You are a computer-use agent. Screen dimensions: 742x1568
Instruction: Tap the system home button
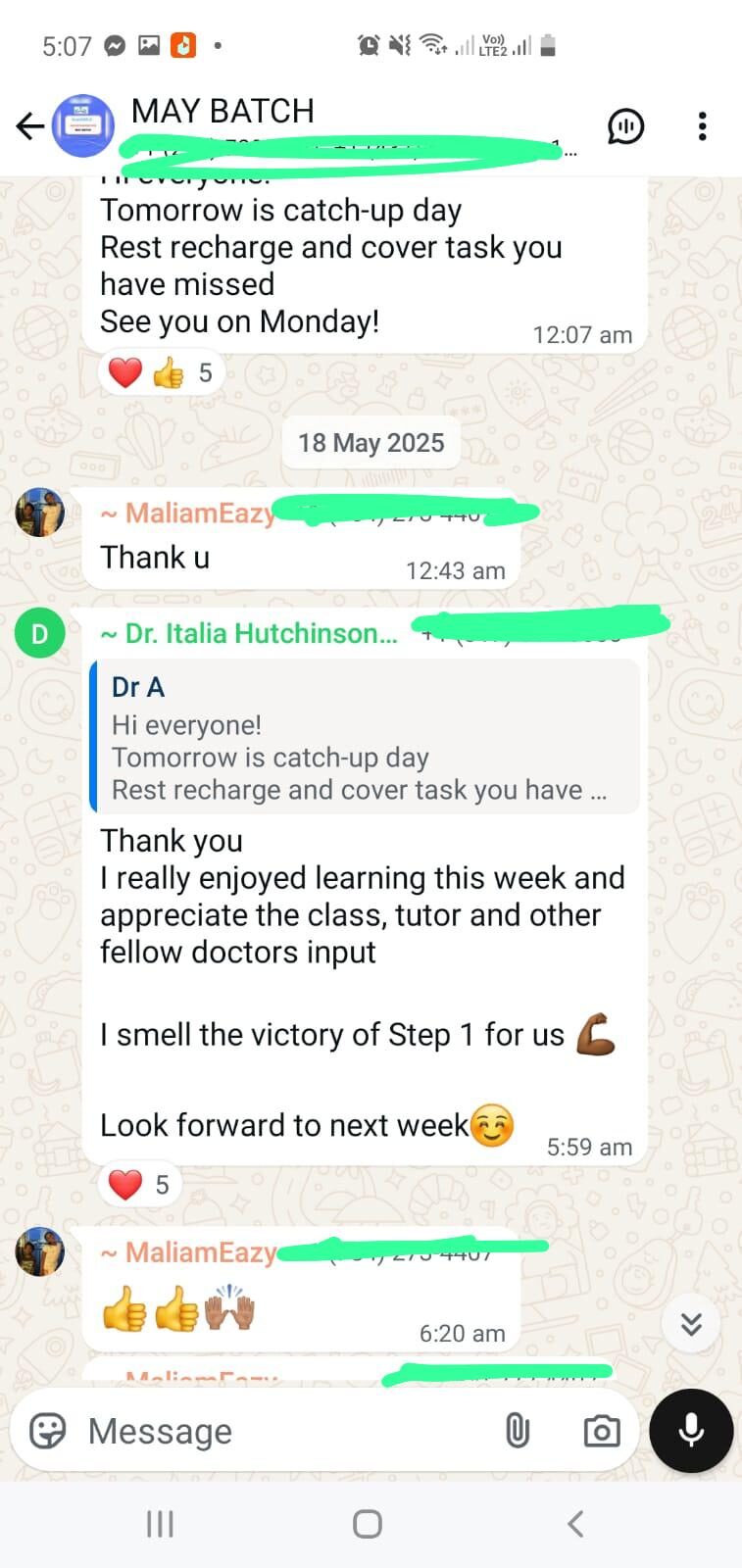click(x=368, y=1524)
